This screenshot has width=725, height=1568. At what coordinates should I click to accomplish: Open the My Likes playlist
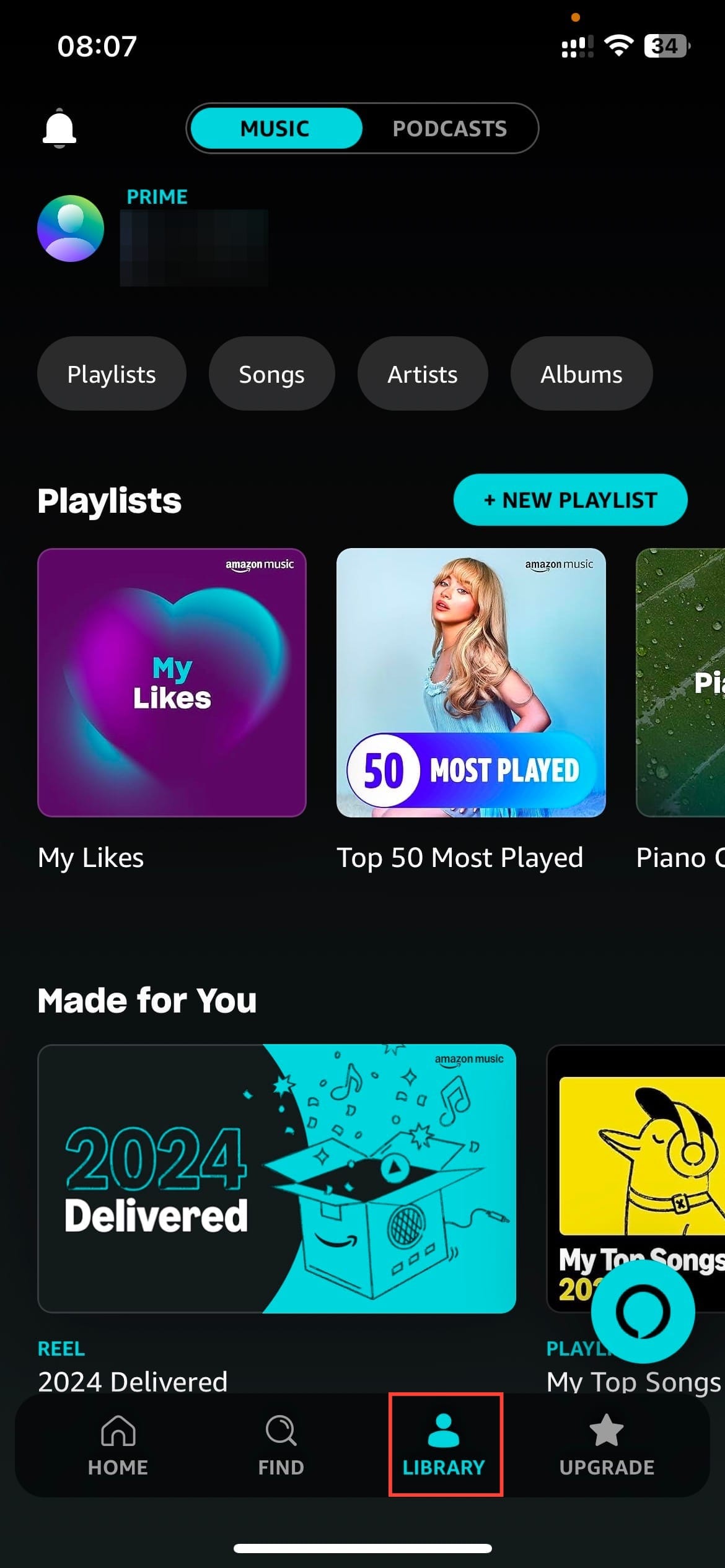point(172,682)
